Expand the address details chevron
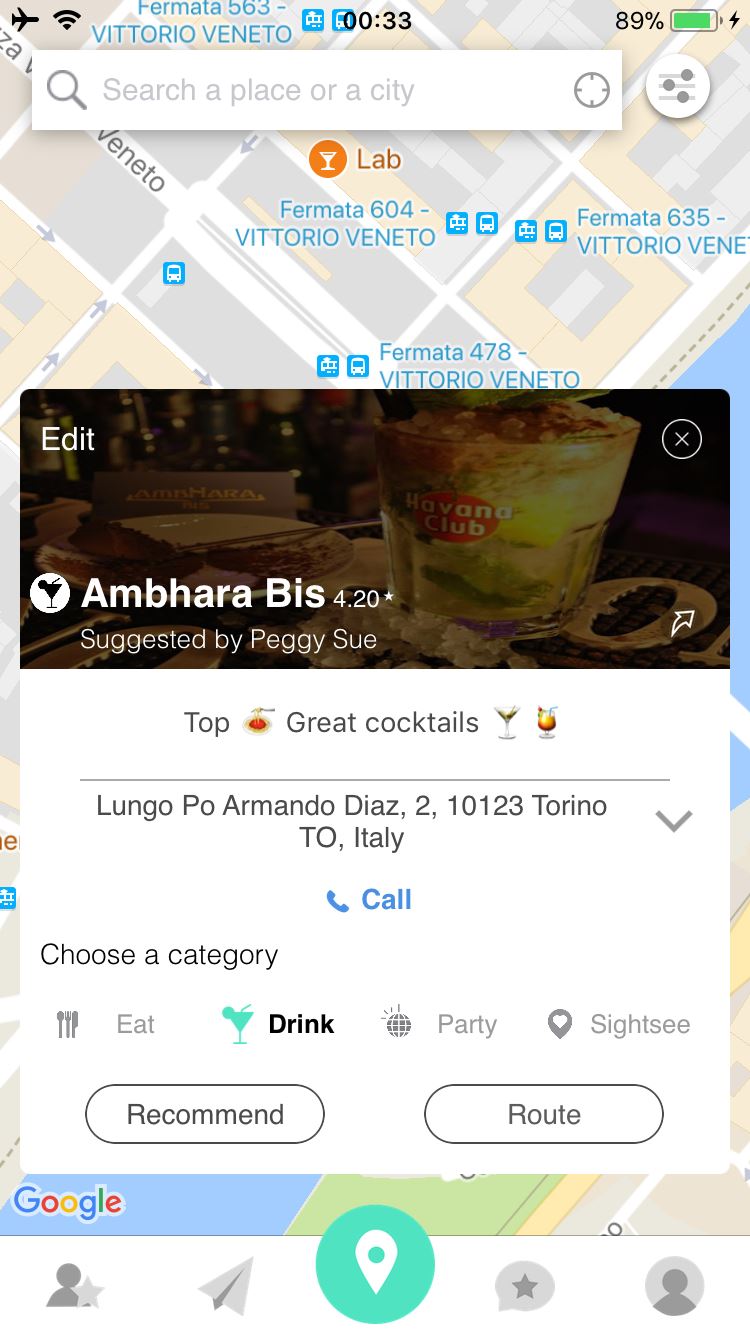Viewport: 750px width, 1334px height. click(673, 821)
